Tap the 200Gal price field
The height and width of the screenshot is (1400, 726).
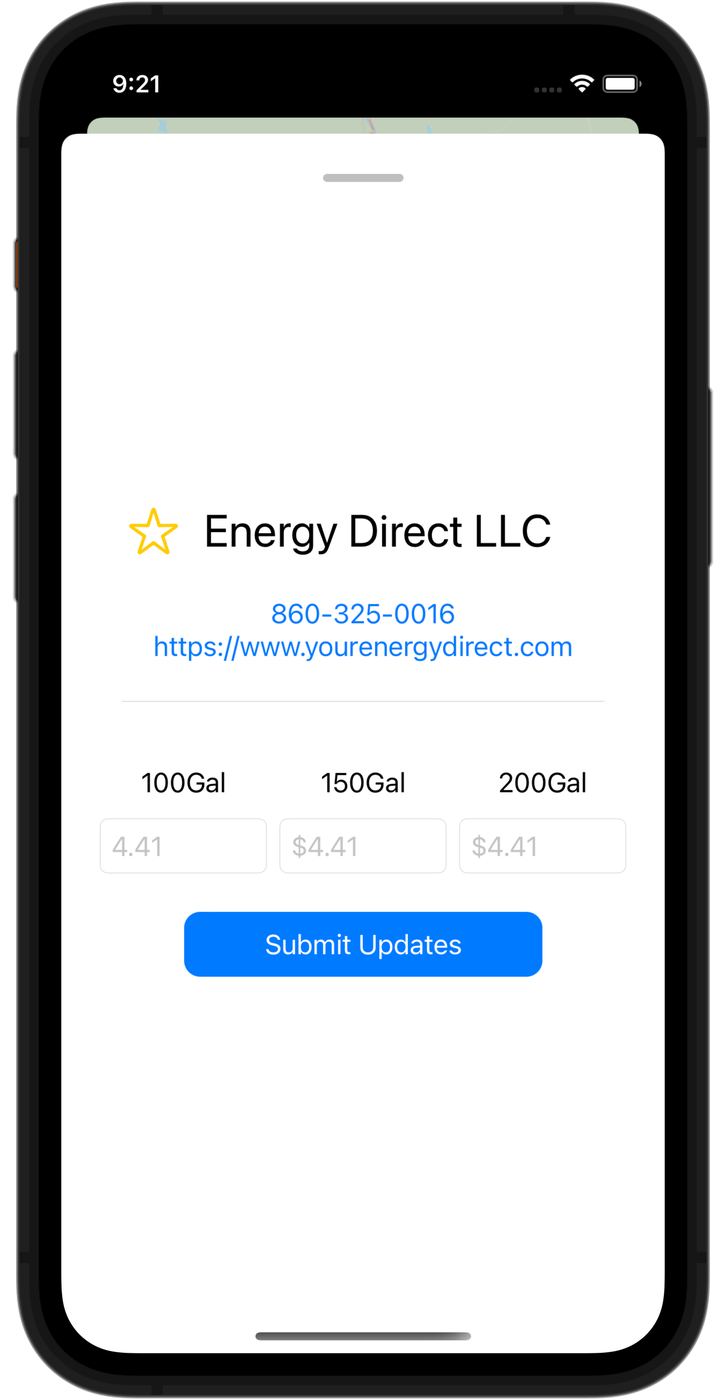click(x=542, y=846)
